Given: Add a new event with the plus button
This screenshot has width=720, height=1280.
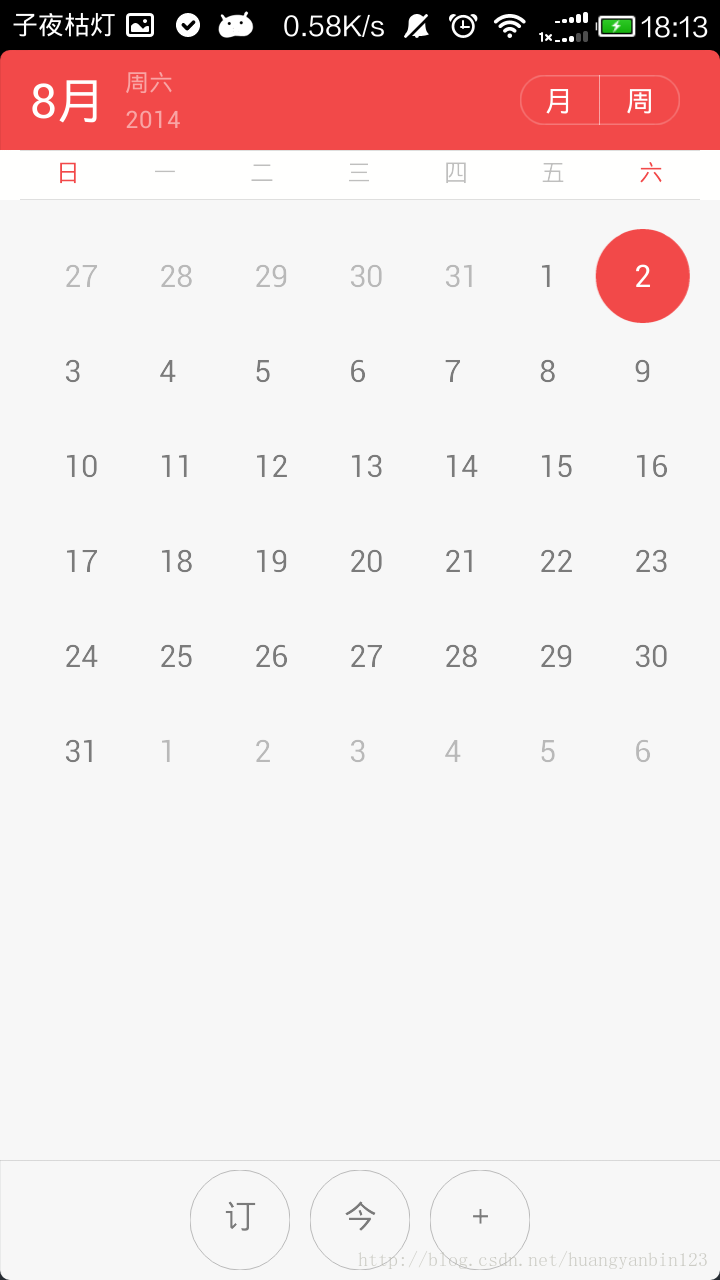Looking at the screenshot, I should tap(480, 1219).
